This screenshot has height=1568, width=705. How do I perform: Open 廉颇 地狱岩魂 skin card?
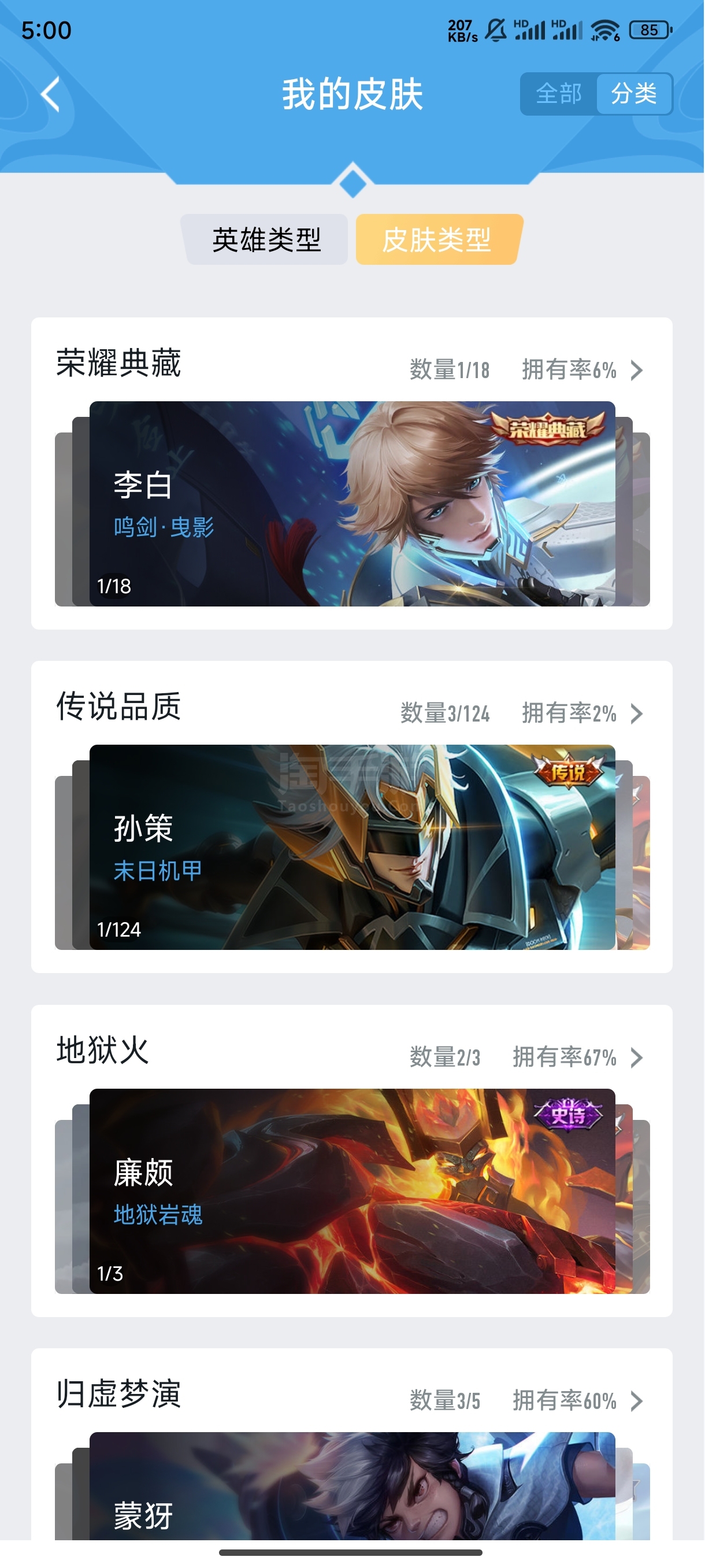352,1190
